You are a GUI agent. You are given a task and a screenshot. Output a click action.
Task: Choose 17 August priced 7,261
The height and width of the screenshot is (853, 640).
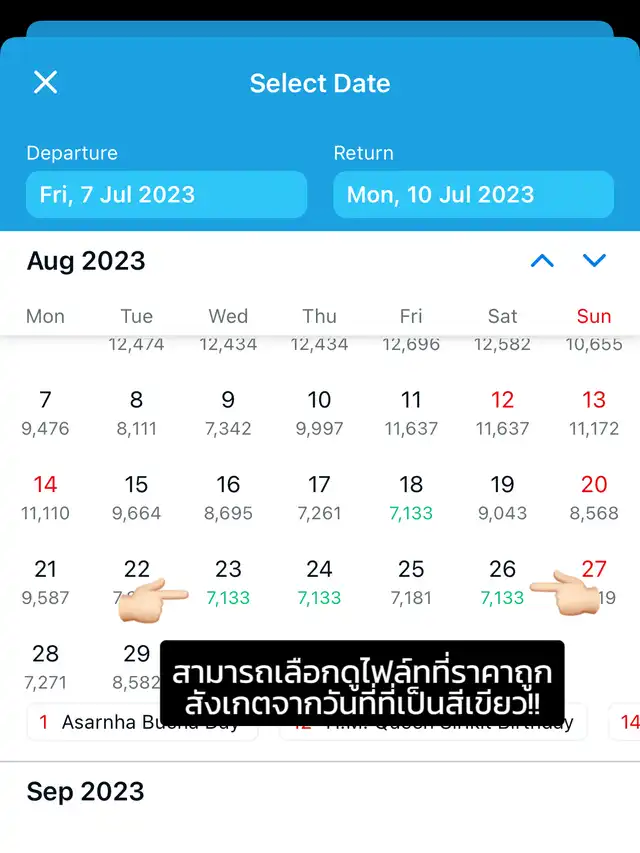(319, 496)
